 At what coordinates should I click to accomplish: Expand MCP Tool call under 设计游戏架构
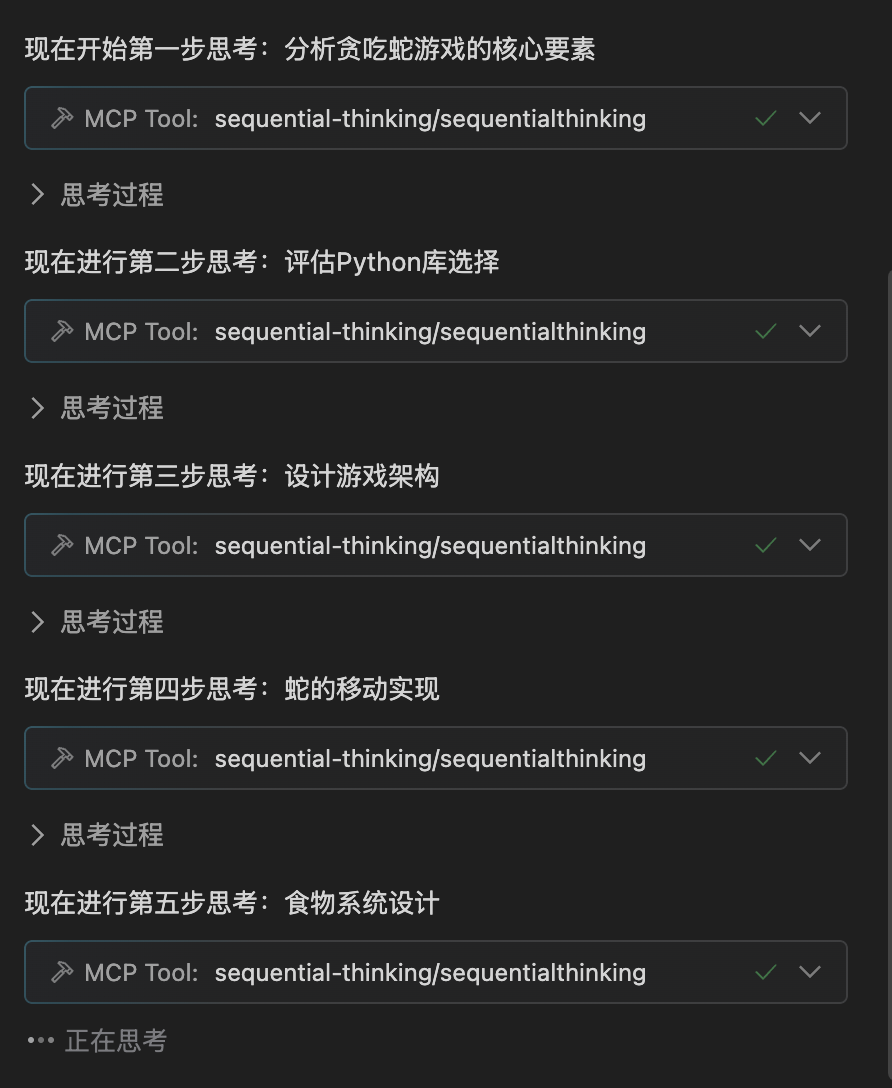point(810,545)
